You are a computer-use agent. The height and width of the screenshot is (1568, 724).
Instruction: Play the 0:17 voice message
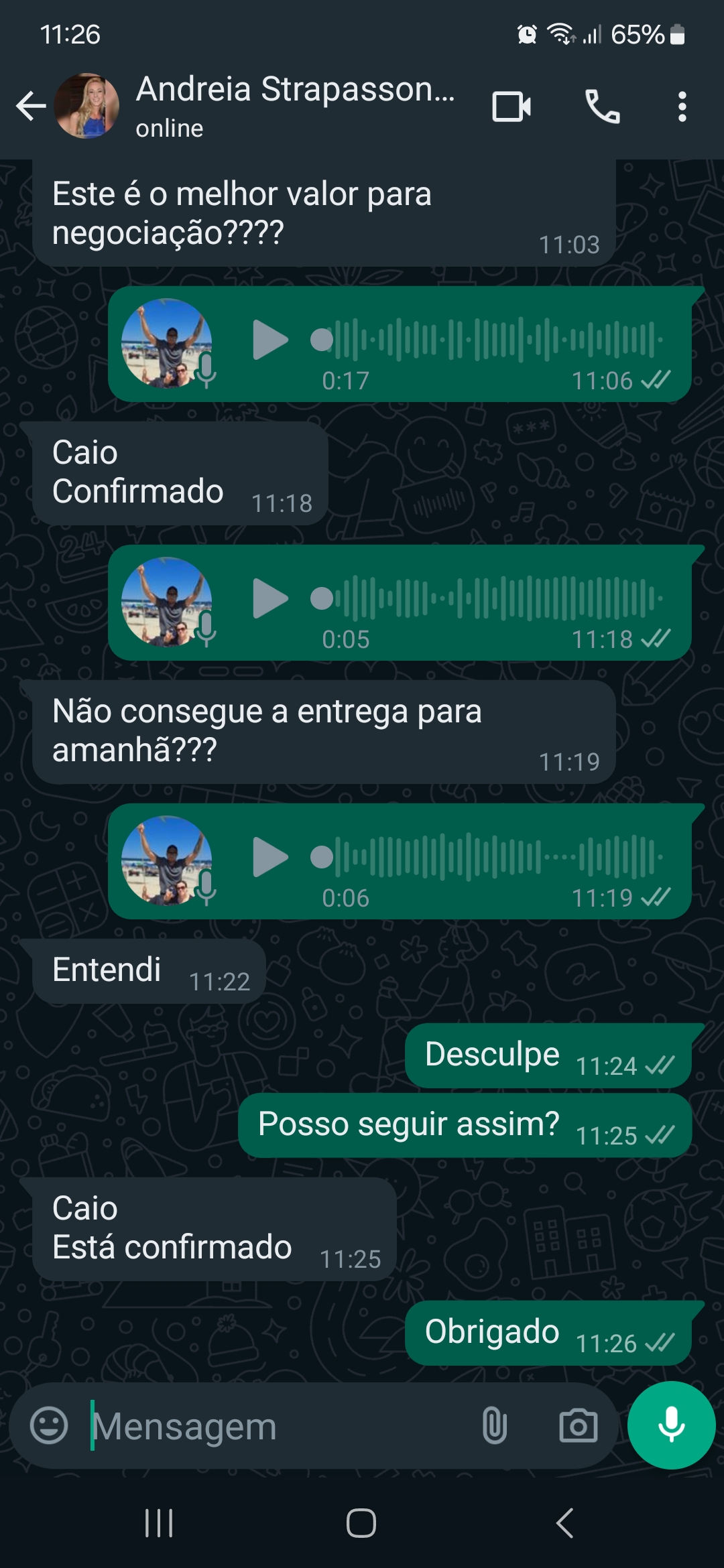pos(270,340)
